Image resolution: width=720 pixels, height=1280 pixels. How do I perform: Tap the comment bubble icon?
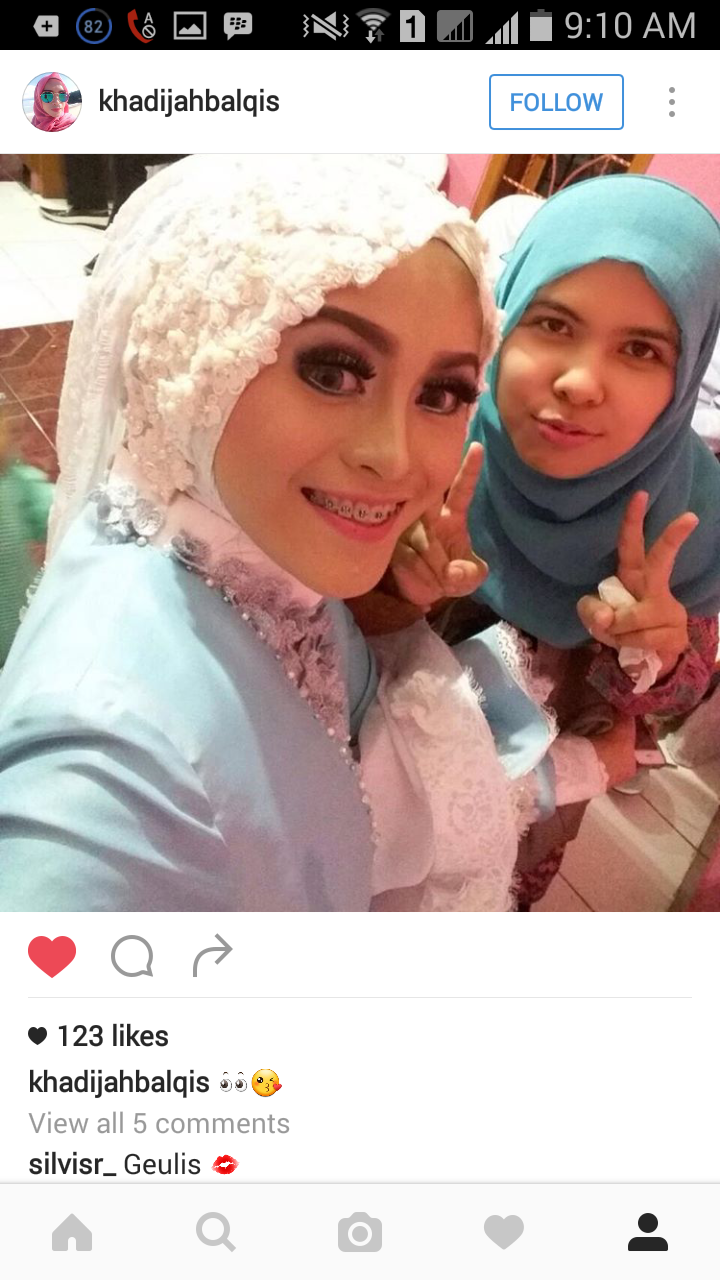point(132,957)
